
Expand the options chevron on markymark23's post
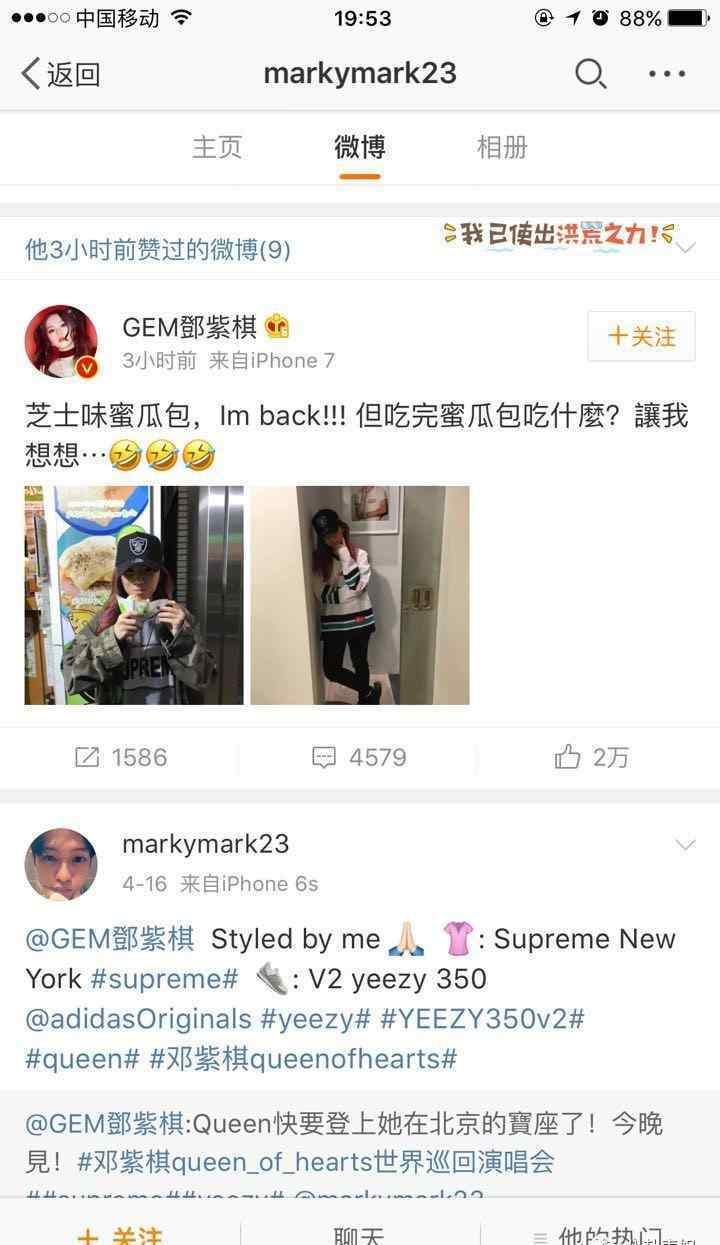pos(685,846)
